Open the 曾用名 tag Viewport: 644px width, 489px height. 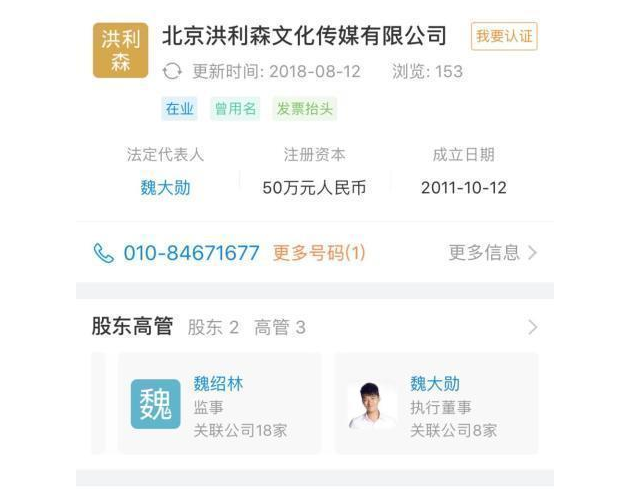click(x=235, y=109)
